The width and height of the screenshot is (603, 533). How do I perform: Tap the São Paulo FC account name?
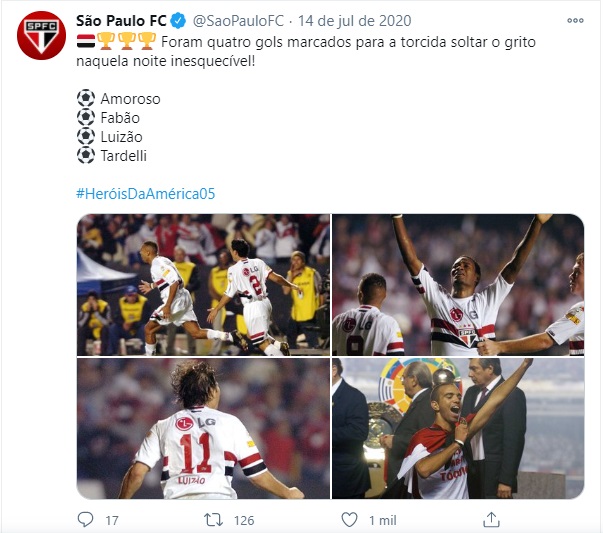pyautogui.click(x=119, y=20)
